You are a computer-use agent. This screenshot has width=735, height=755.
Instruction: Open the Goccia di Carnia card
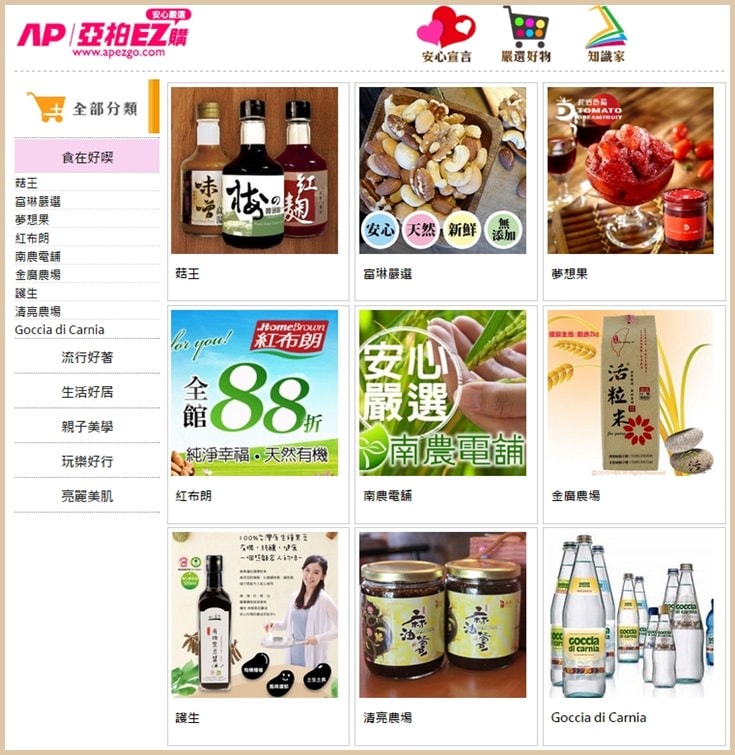click(630, 614)
